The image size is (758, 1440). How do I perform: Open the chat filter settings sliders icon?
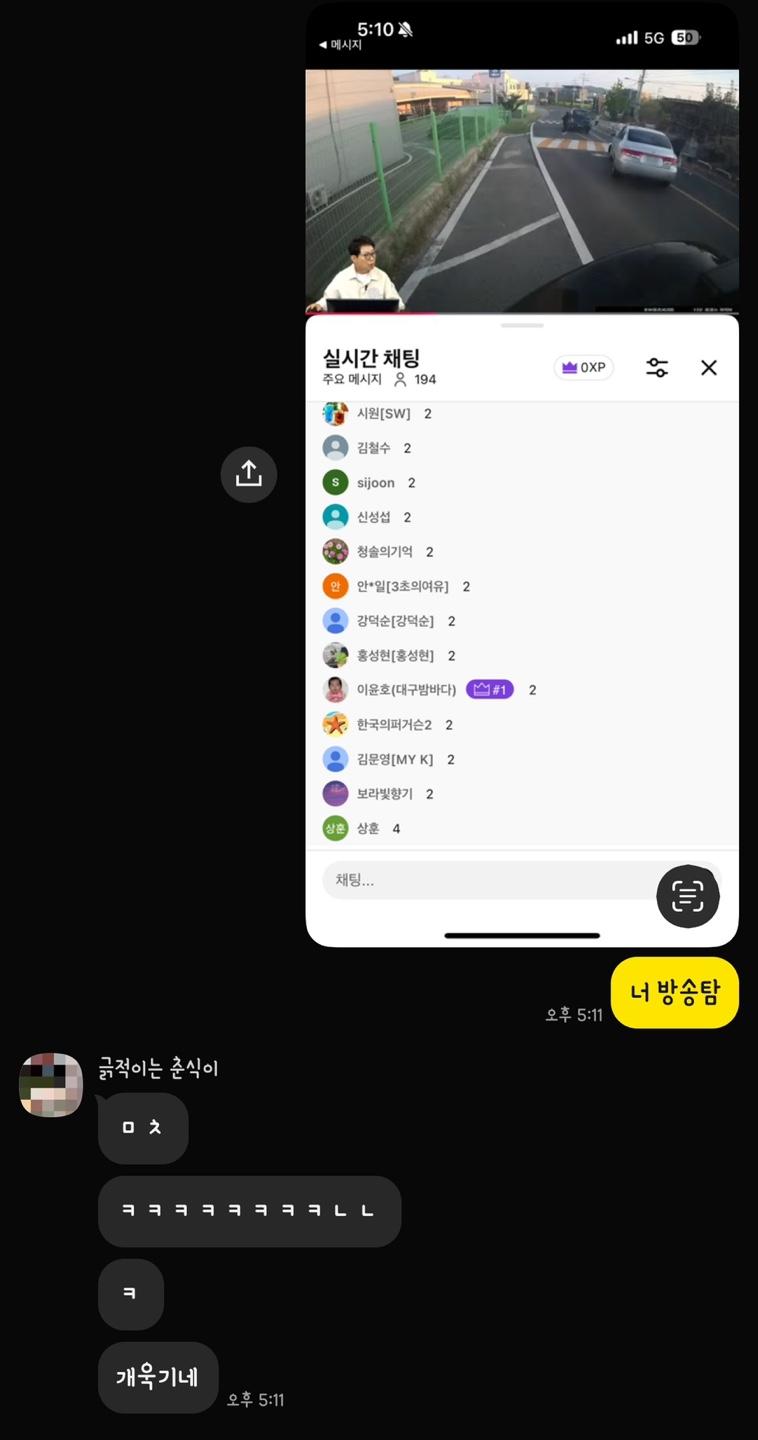[x=657, y=367]
